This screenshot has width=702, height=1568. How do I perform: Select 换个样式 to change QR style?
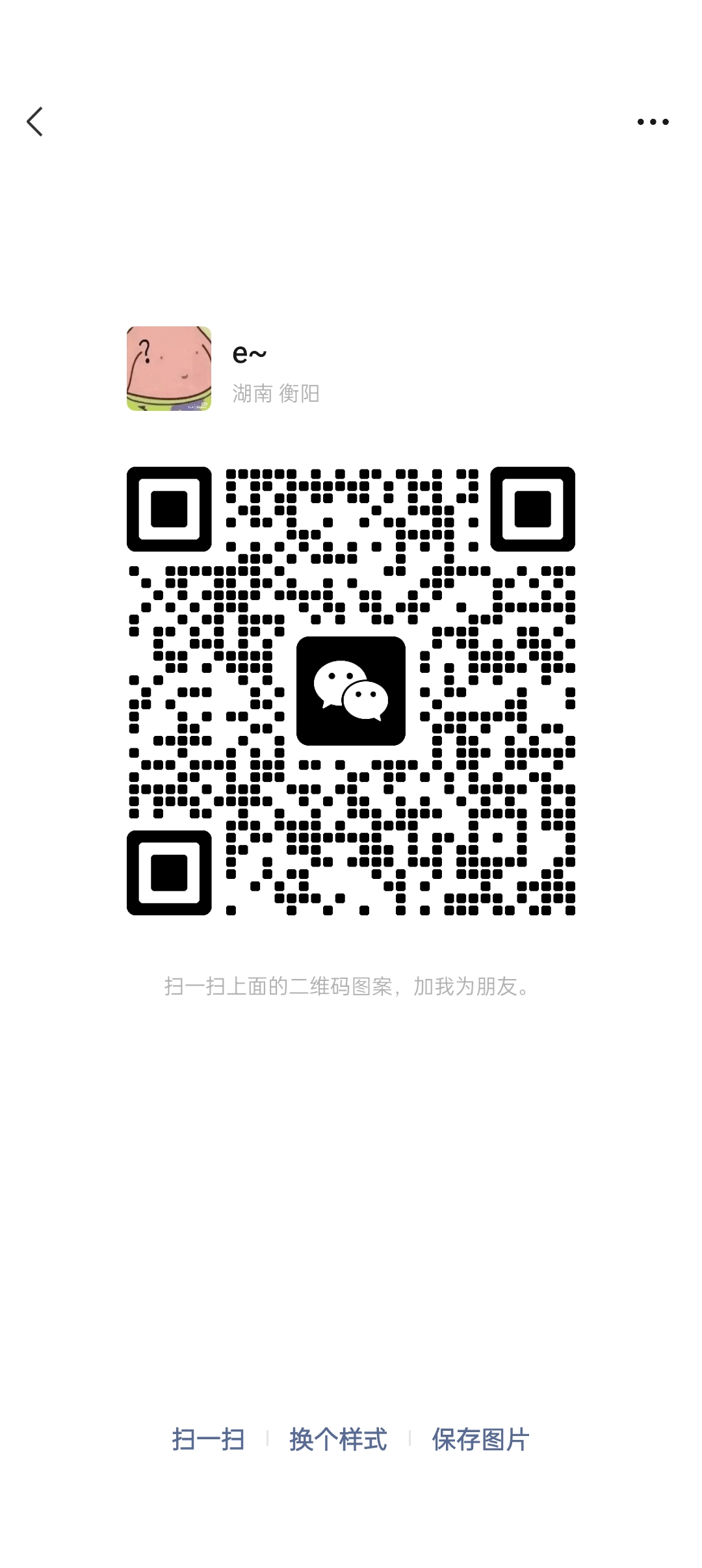pyautogui.click(x=338, y=1439)
